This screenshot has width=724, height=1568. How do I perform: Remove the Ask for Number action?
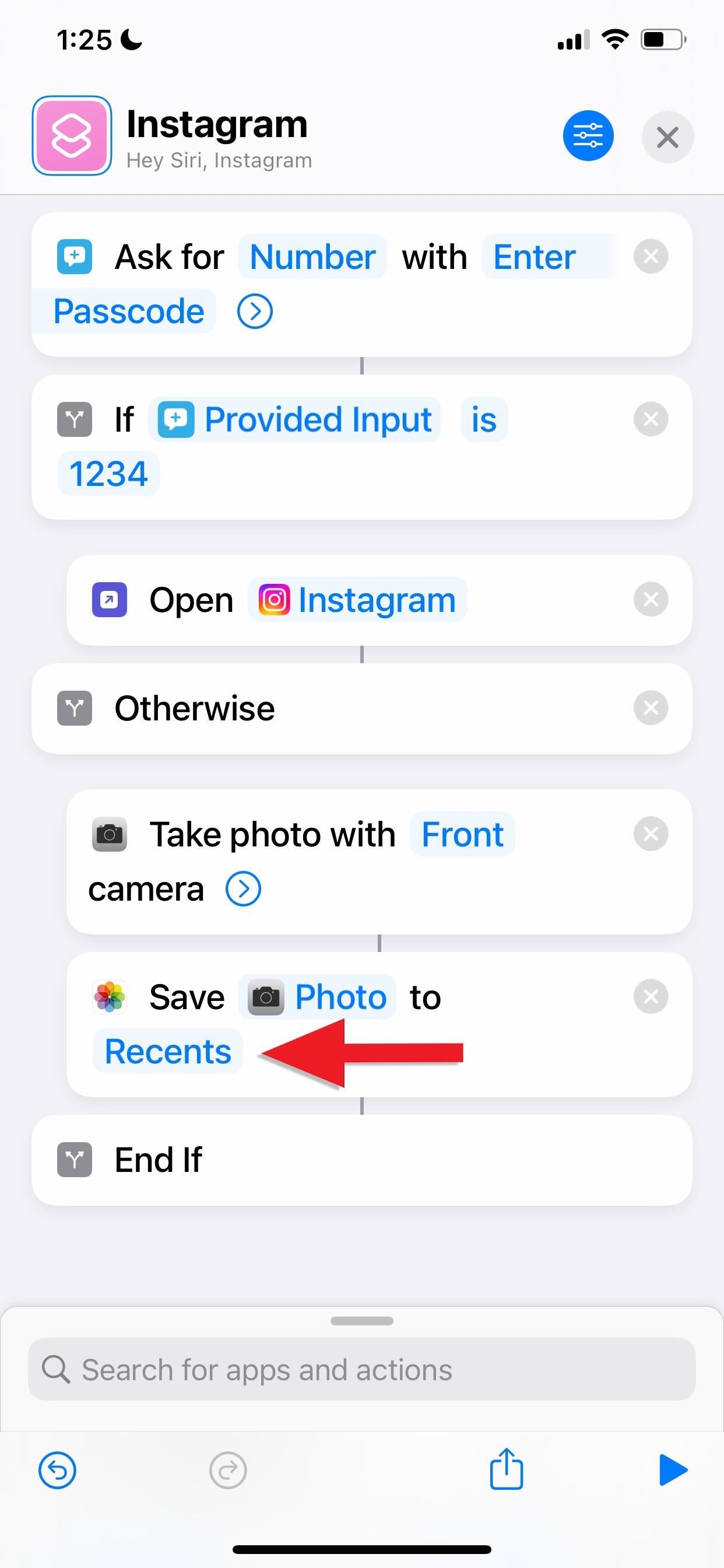coord(651,256)
